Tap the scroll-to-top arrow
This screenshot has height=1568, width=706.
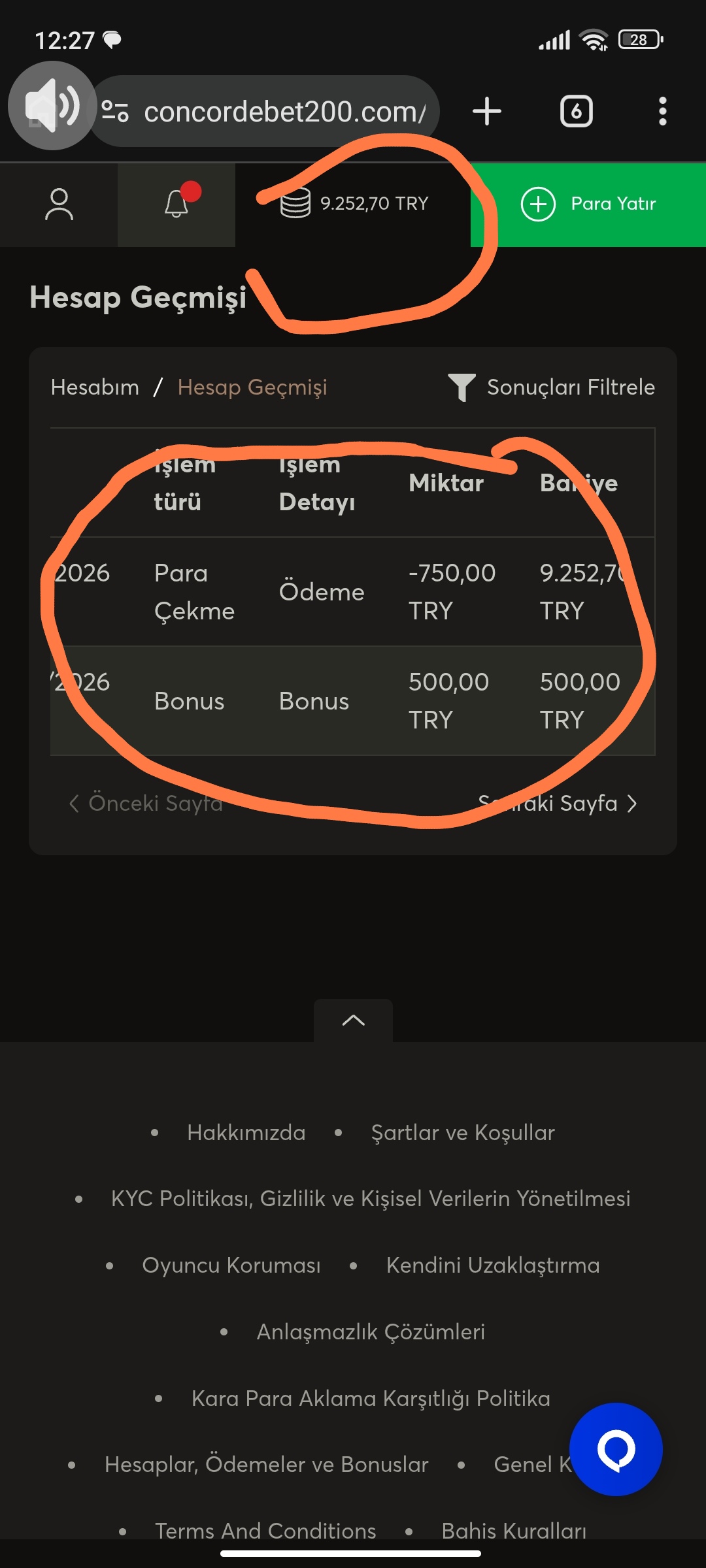(x=353, y=1021)
